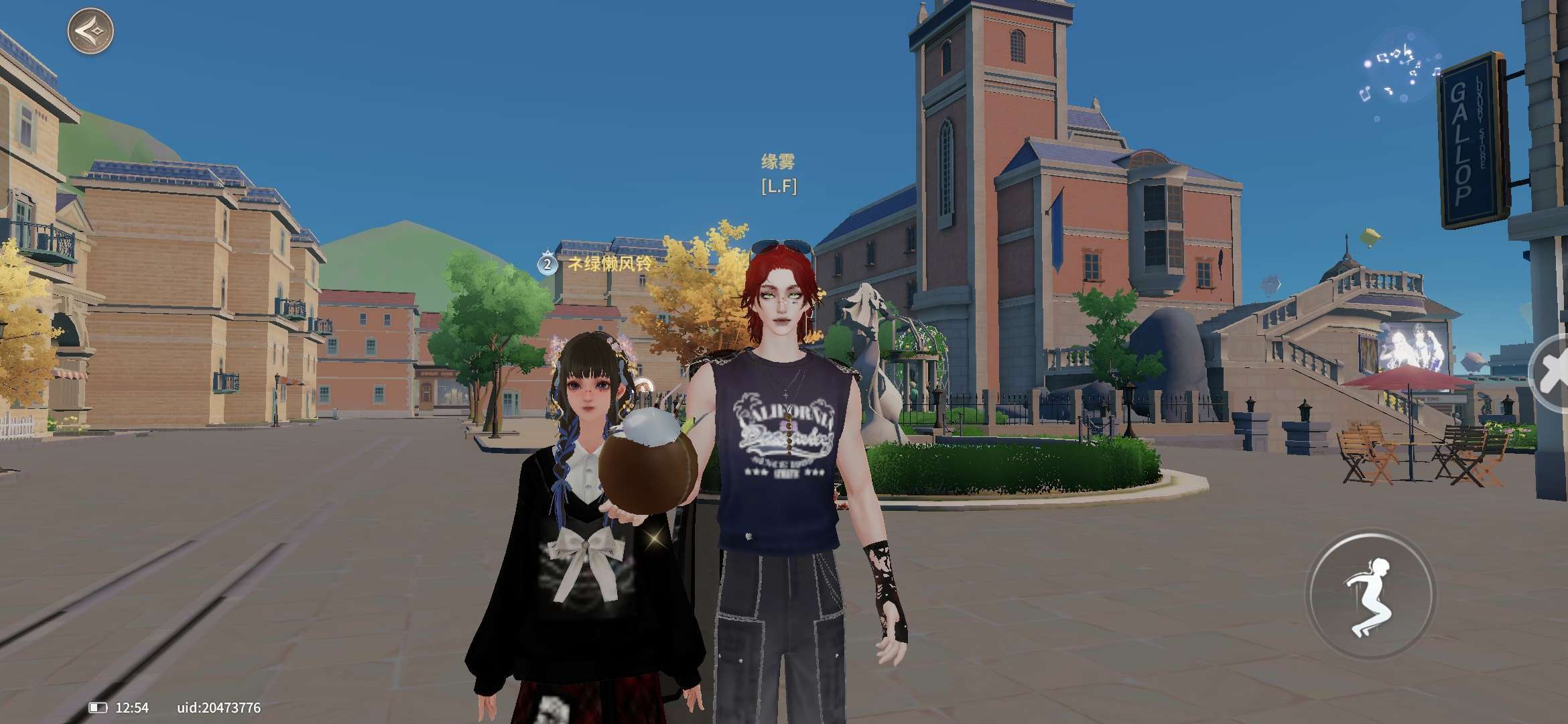Tap the X close button
Image resolution: width=1568 pixels, height=724 pixels.
pyautogui.click(x=1555, y=374)
